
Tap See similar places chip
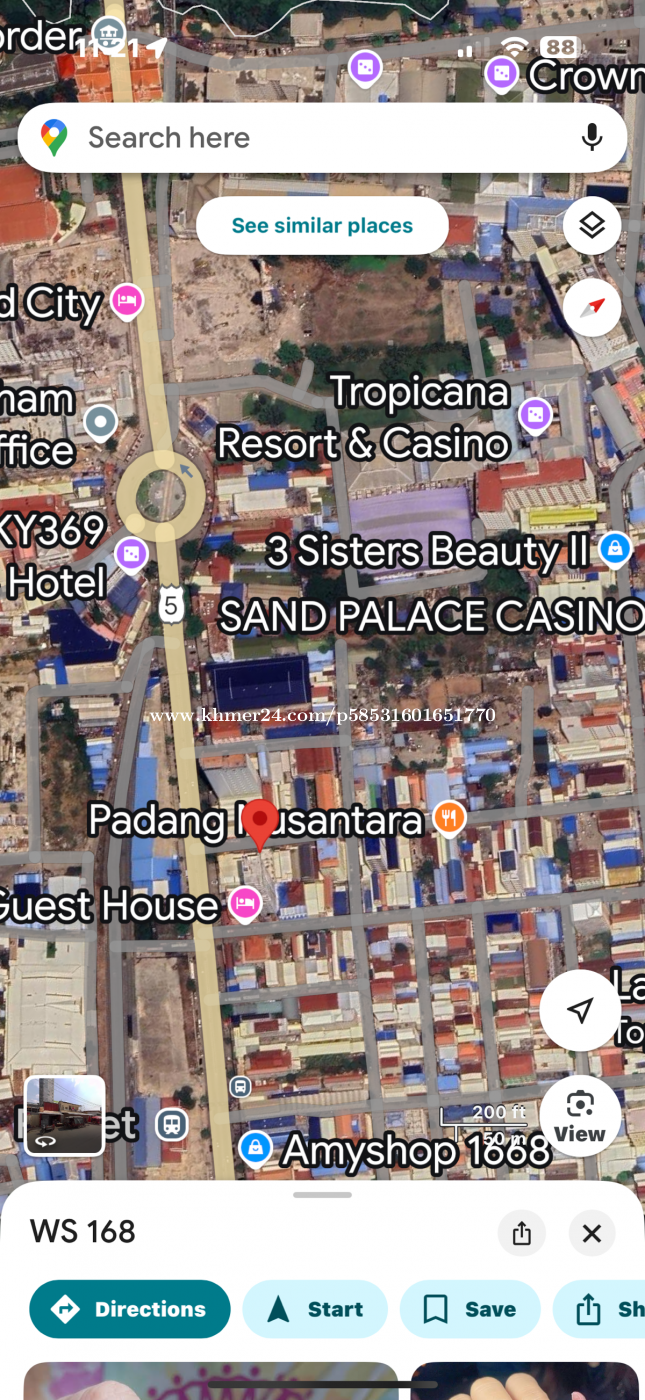322,226
